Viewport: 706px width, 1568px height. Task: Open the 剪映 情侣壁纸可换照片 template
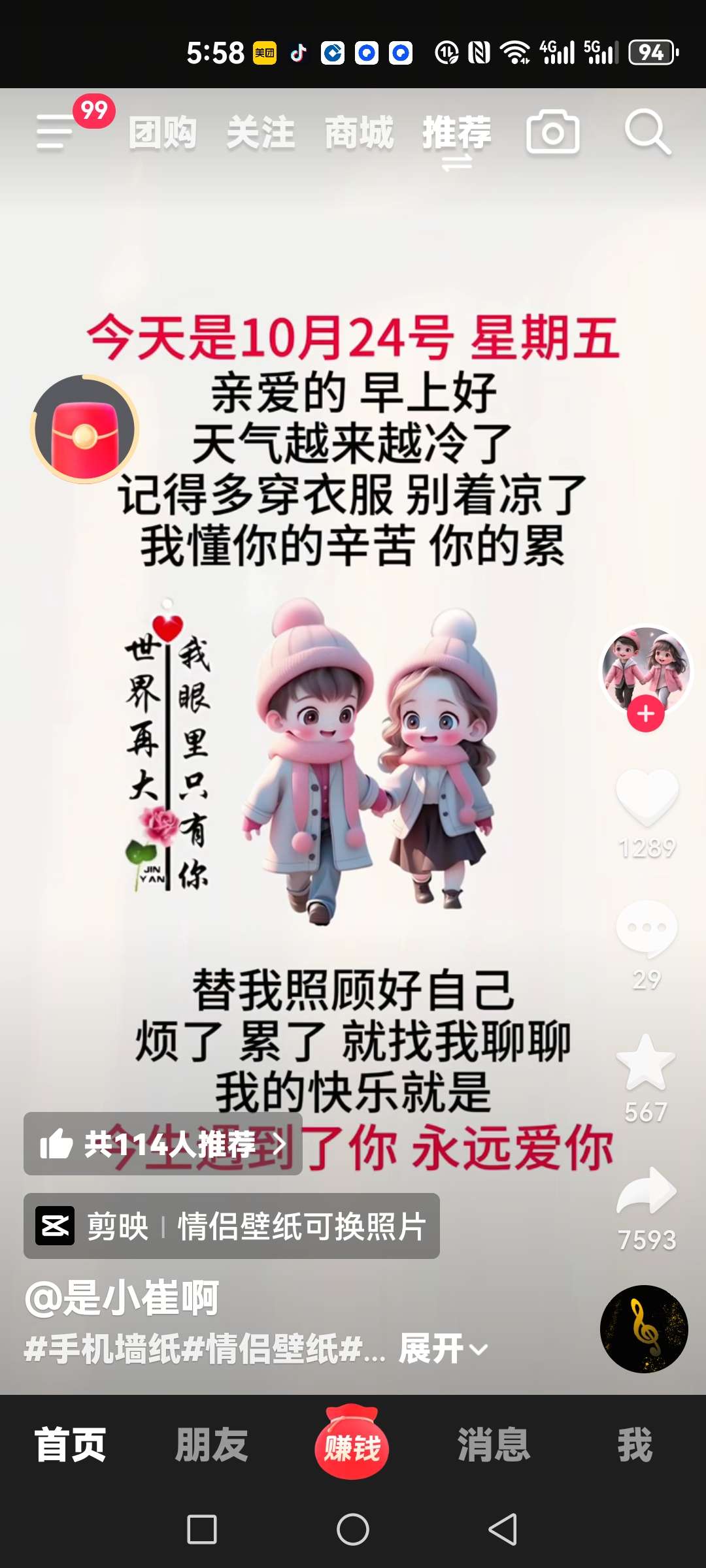pos(231,1226)
